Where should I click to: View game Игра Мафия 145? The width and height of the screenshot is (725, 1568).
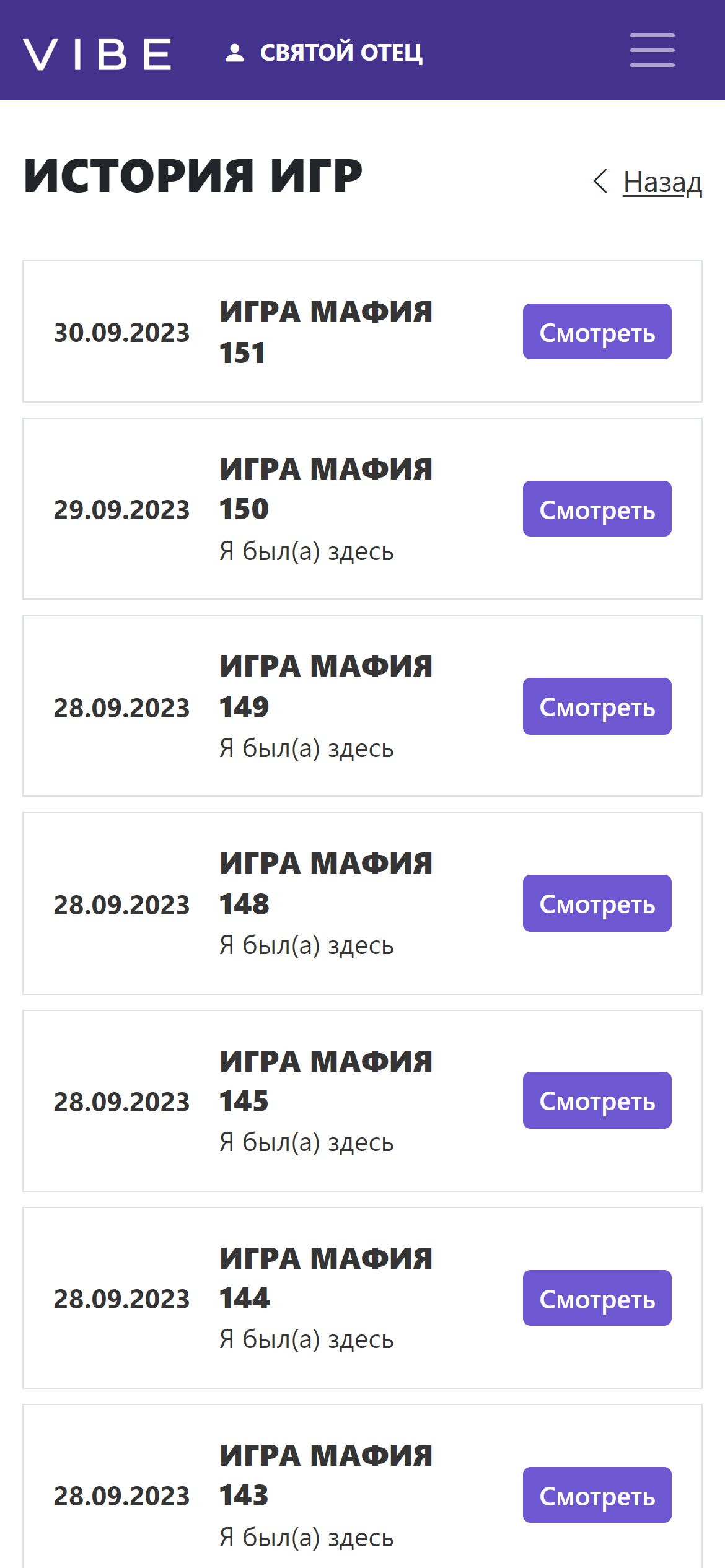pos(597,1100)
